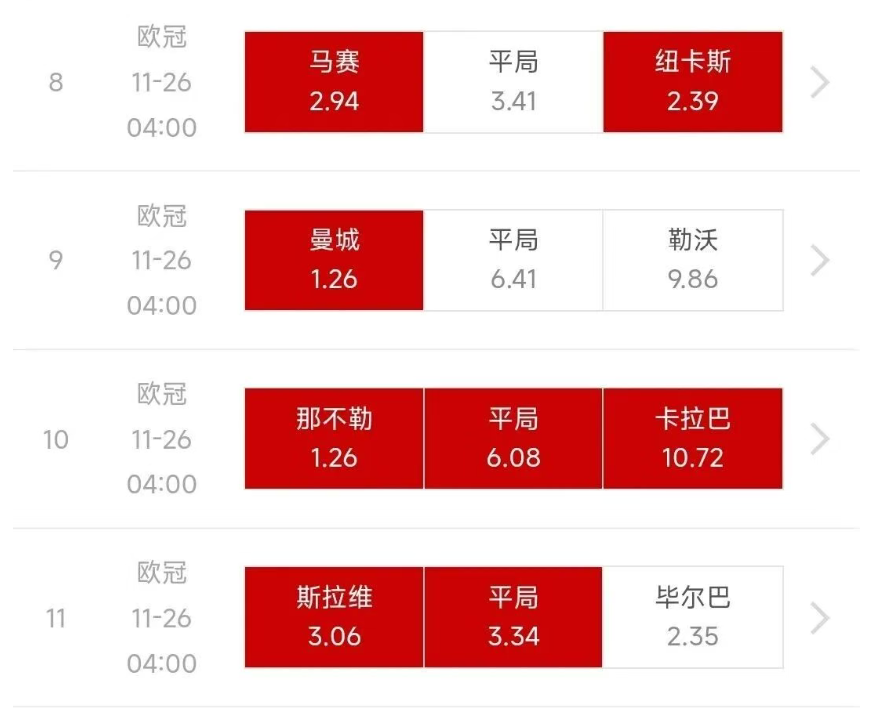Pick 毕尔巴 win at 2.35
This screenshot has width=869, height=708.
click(692, 617)
